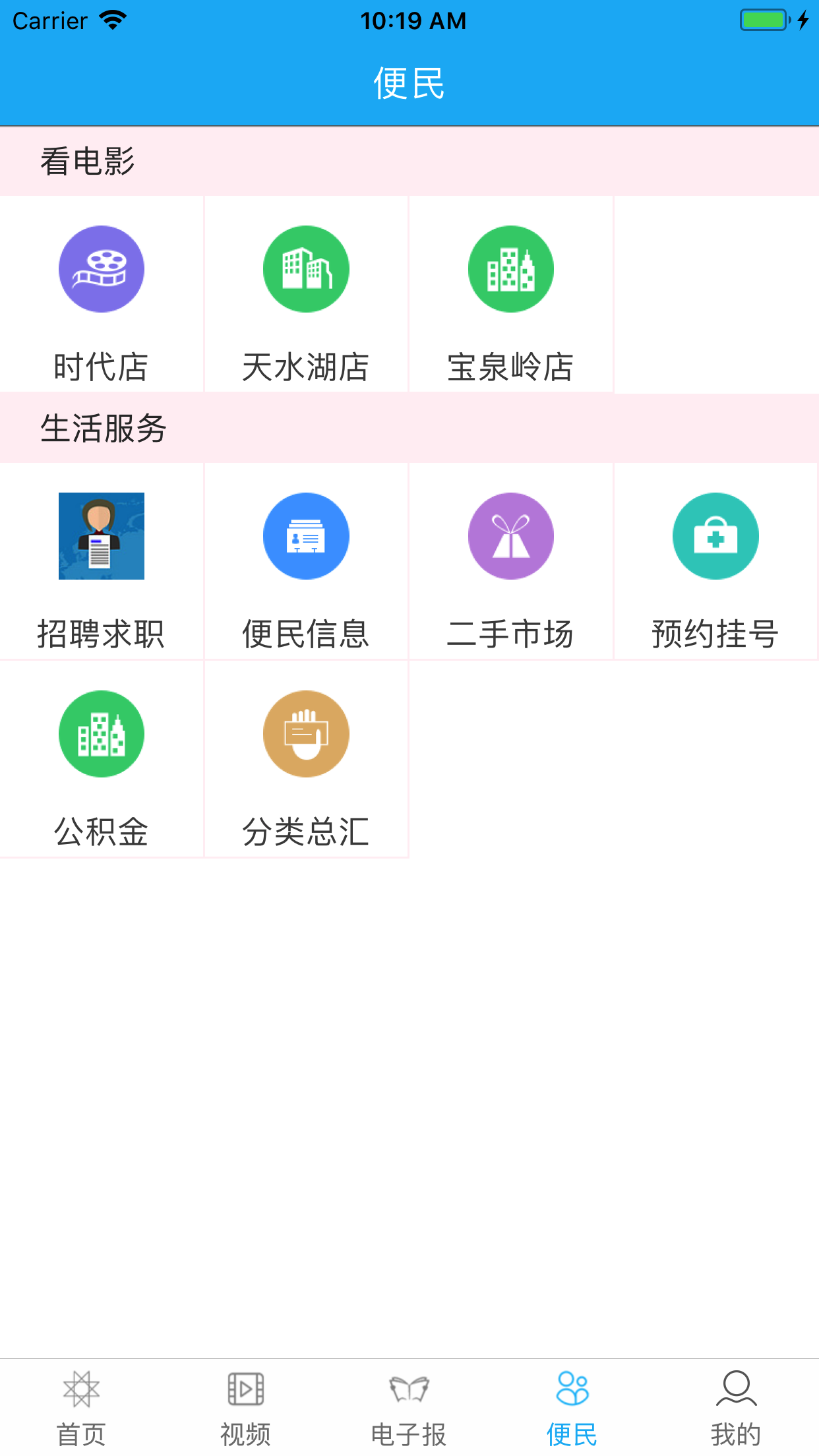Open the 宝泉岭店 cinema icon
The height and width of the screenshot is (1456, 819).
(511, 268)
